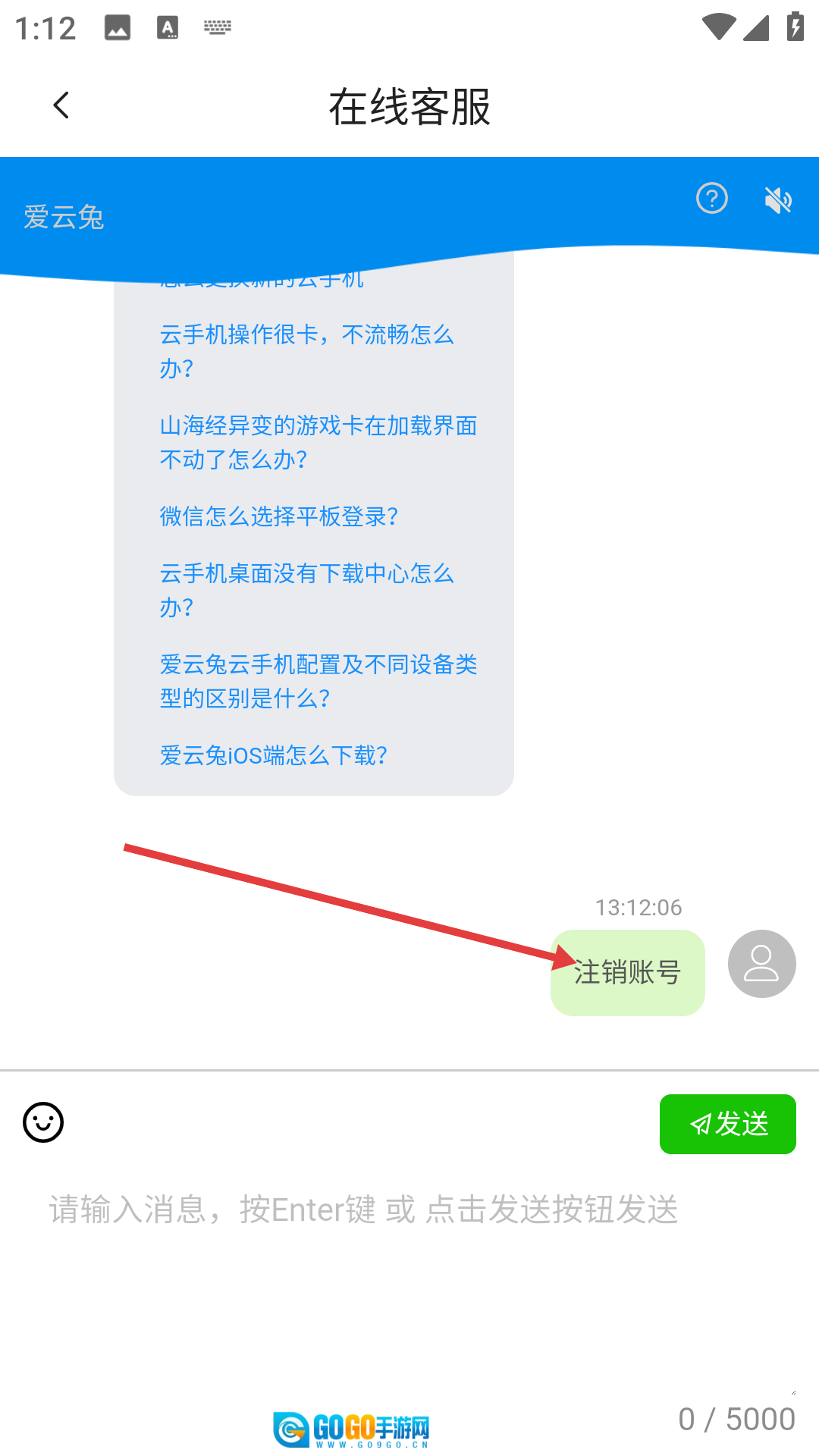Tap the green 发送 button
This screenshot has width=819, height=1456.
click(x=727, y=1124)
